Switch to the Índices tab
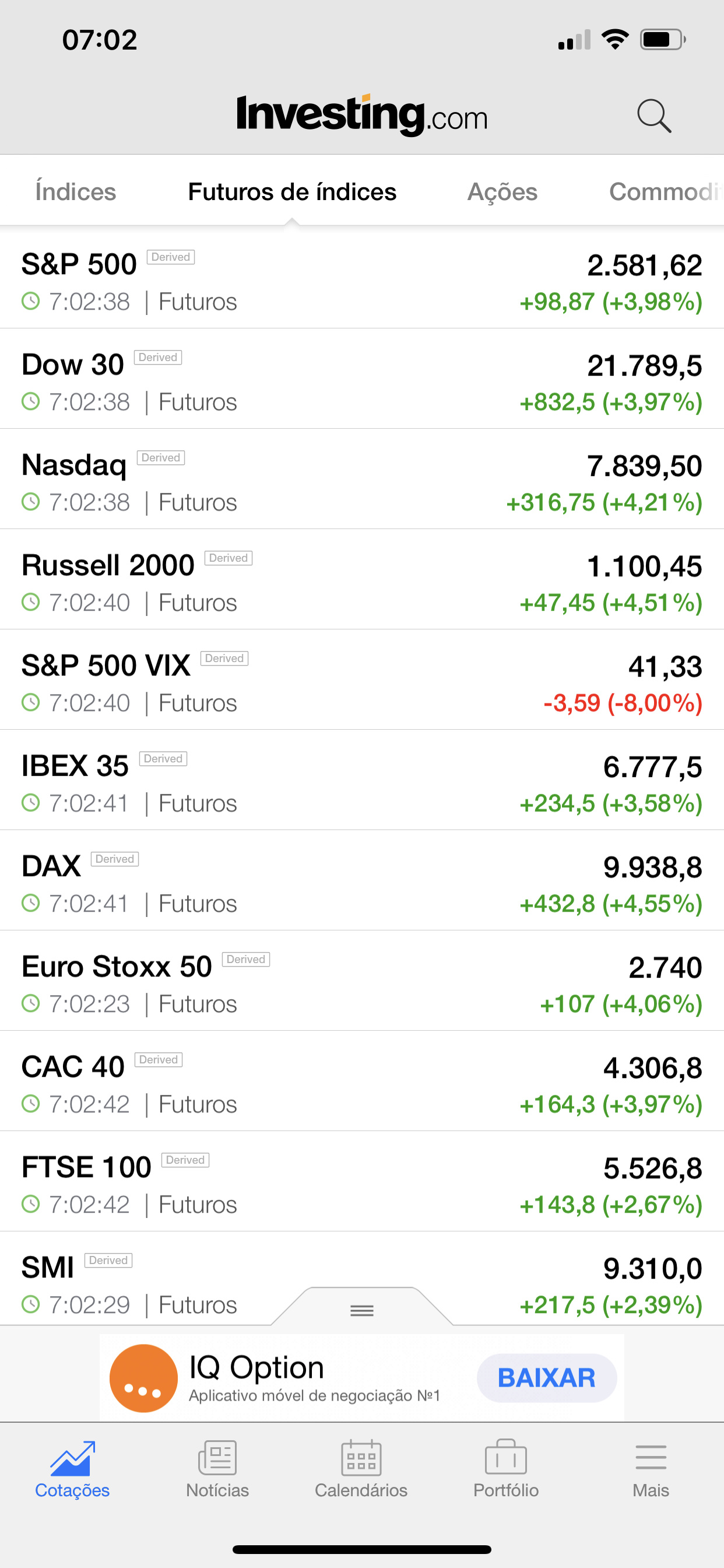 coord(75,192)
